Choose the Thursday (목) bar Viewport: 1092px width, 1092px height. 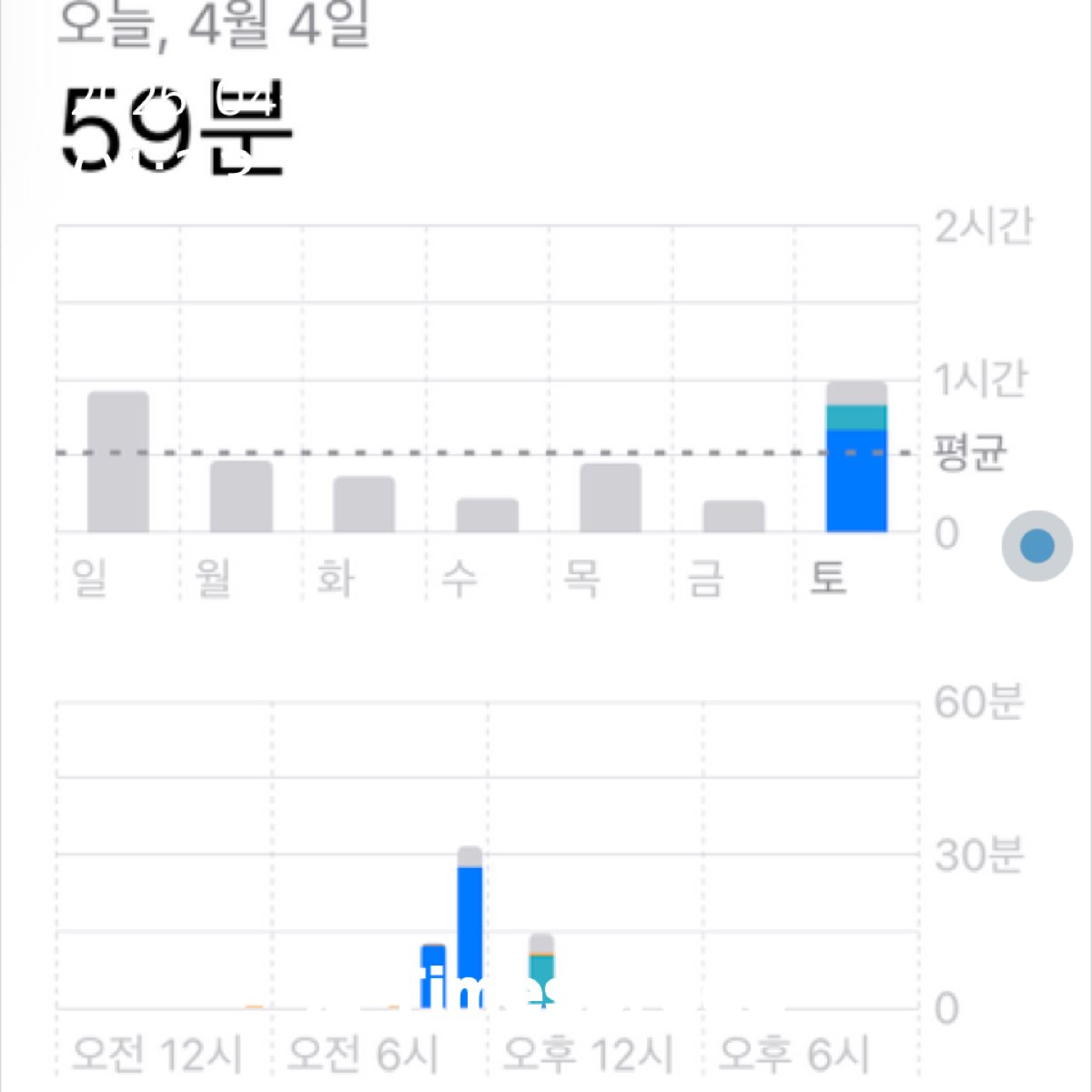611,498
